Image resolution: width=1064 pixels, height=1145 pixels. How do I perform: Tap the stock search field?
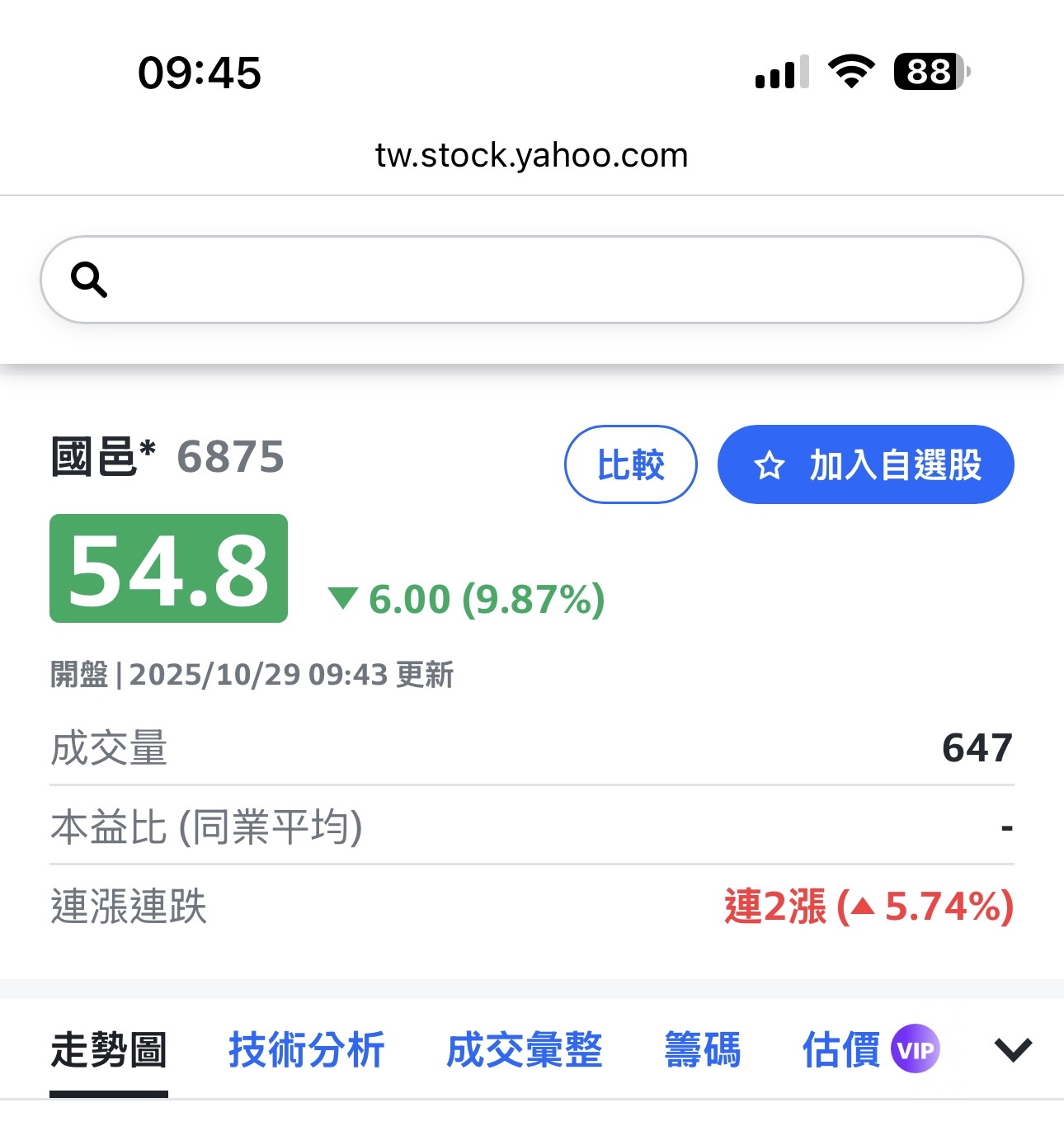click(x=532, y=280)
